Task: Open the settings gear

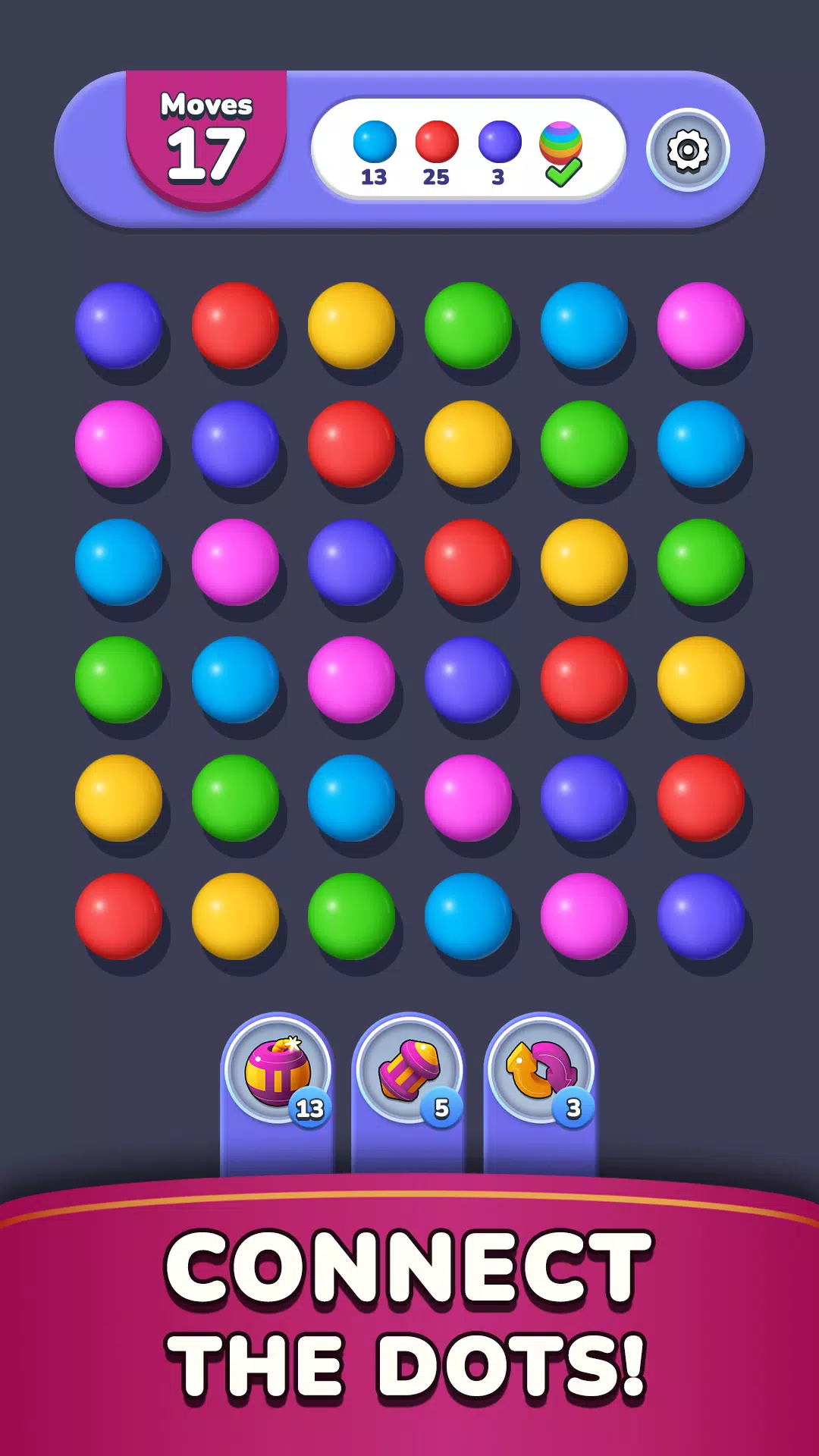Action: pyautogui.click(x=688, y=150)
